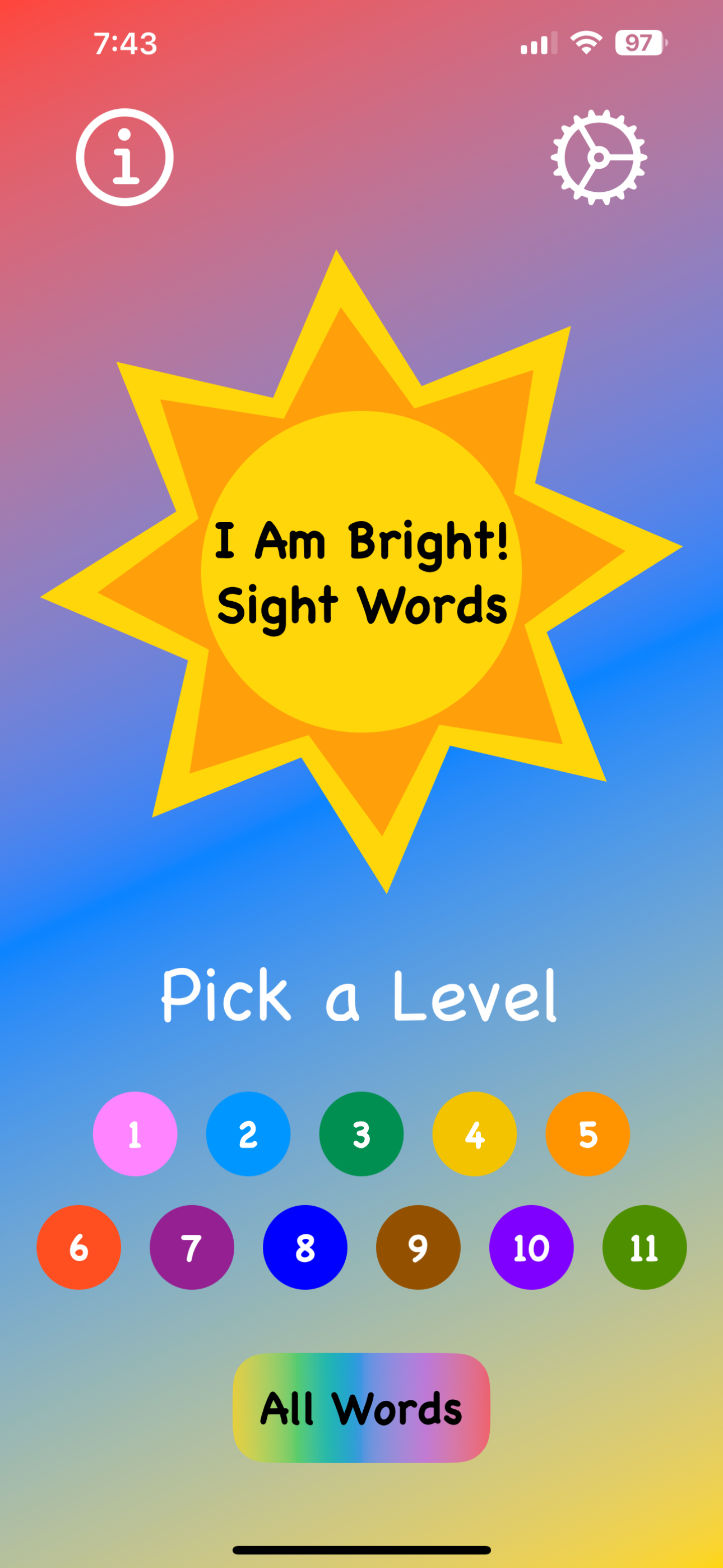
Task: Select Level 11, the olive green circle
Action: point(644,1247)
